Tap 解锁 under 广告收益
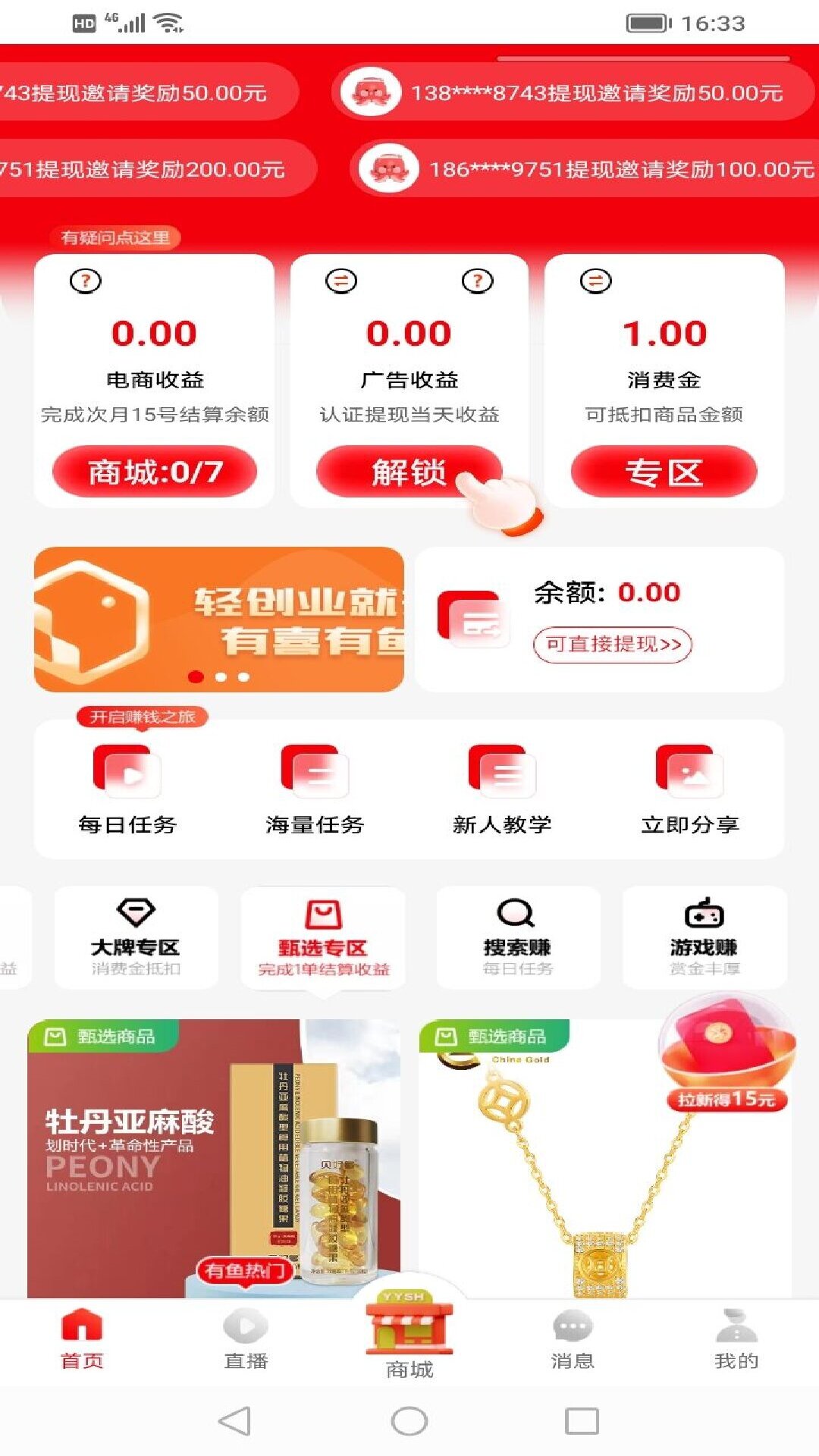The height and width of the screenshot is (1456, 819). (409, 472)
